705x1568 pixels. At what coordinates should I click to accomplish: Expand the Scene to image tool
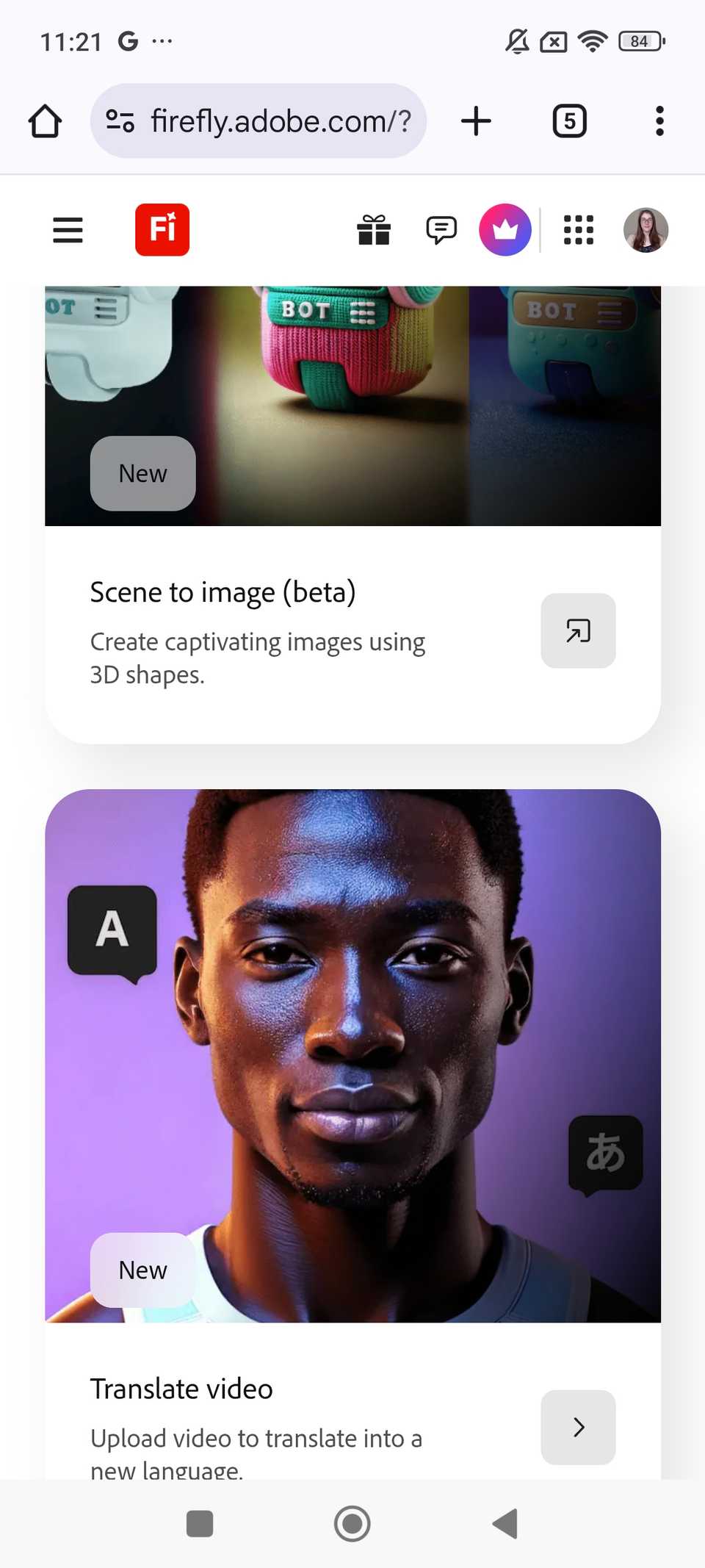578,631
